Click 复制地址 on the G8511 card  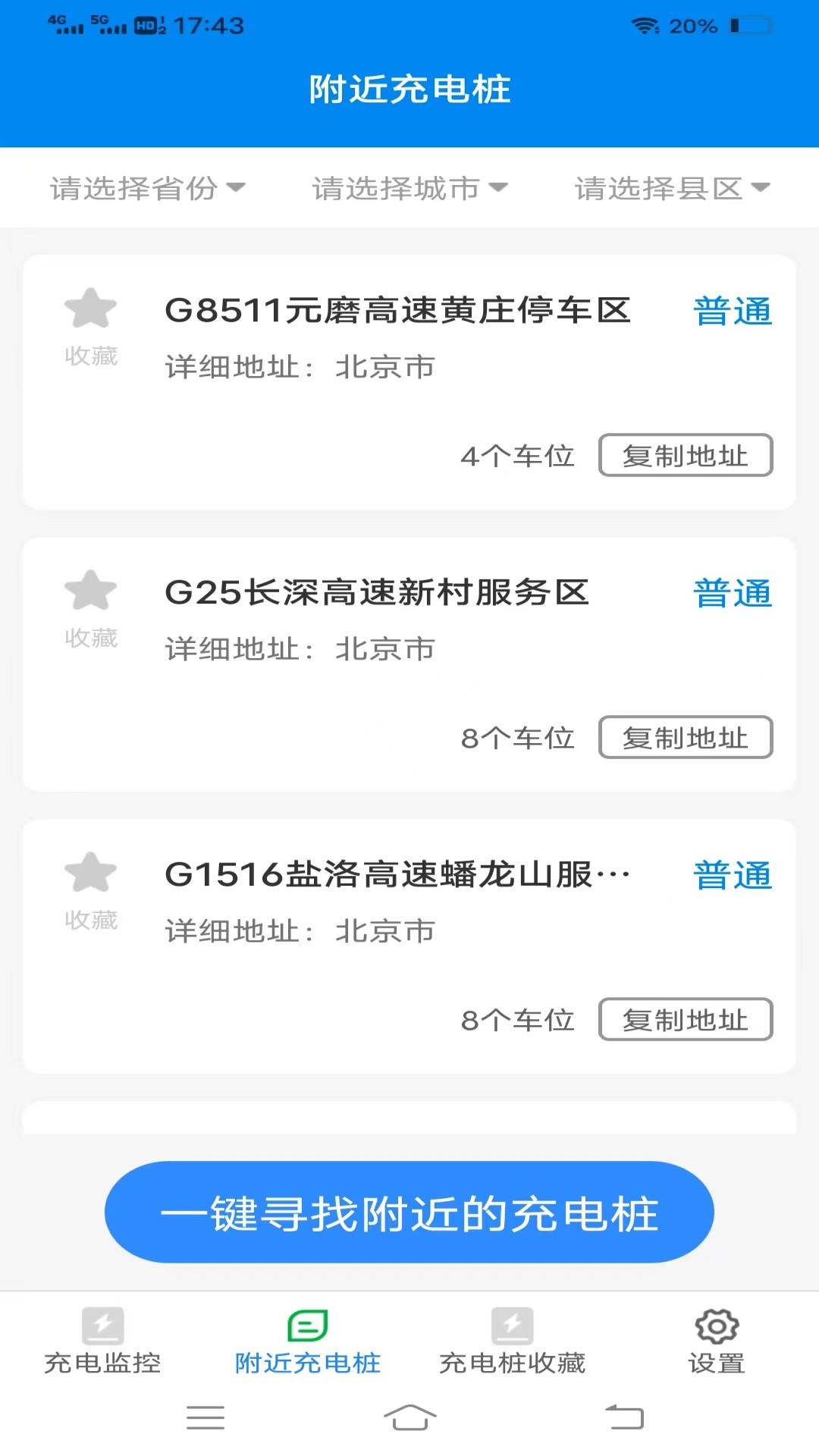(685, 455)
